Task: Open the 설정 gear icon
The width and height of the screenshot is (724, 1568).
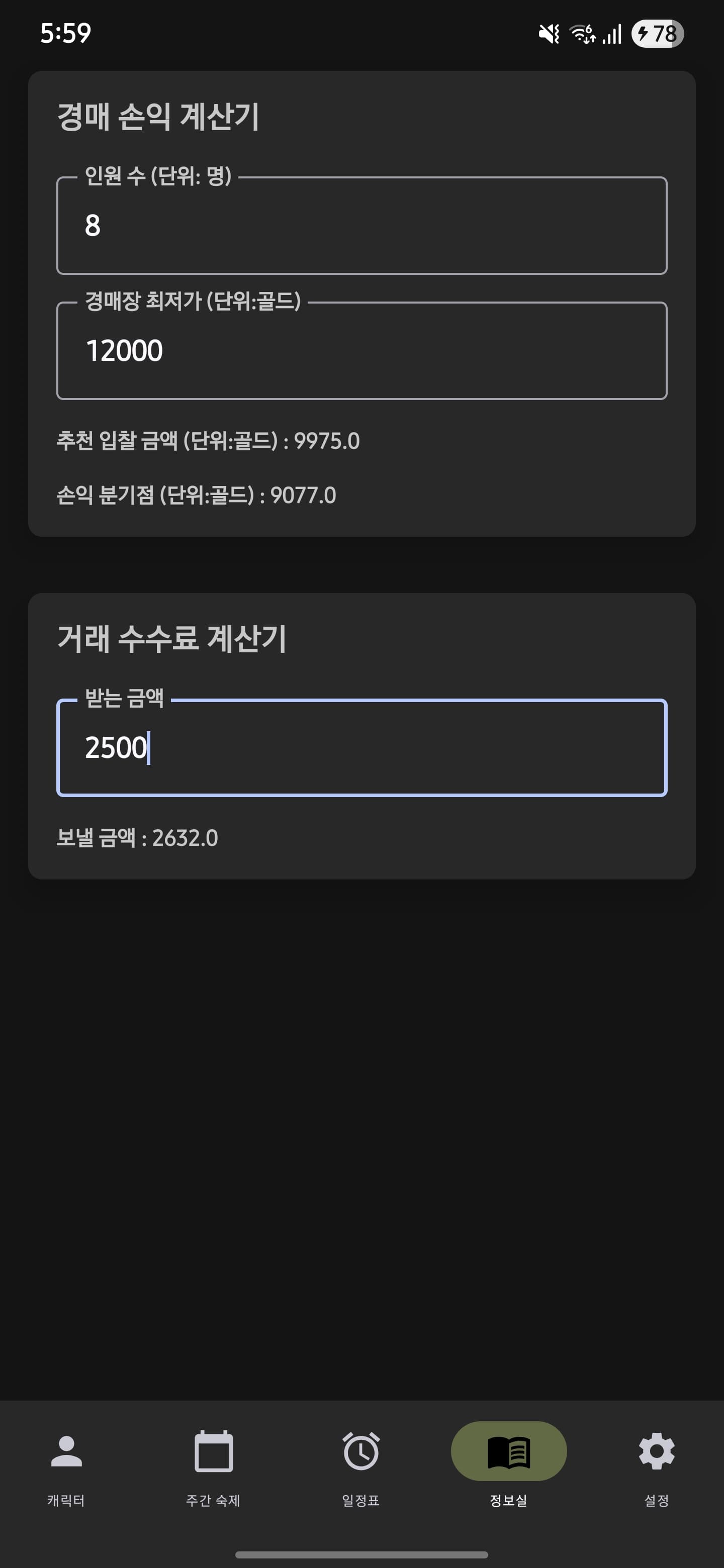Action: pyautogui.click(x=657, y=1451)
